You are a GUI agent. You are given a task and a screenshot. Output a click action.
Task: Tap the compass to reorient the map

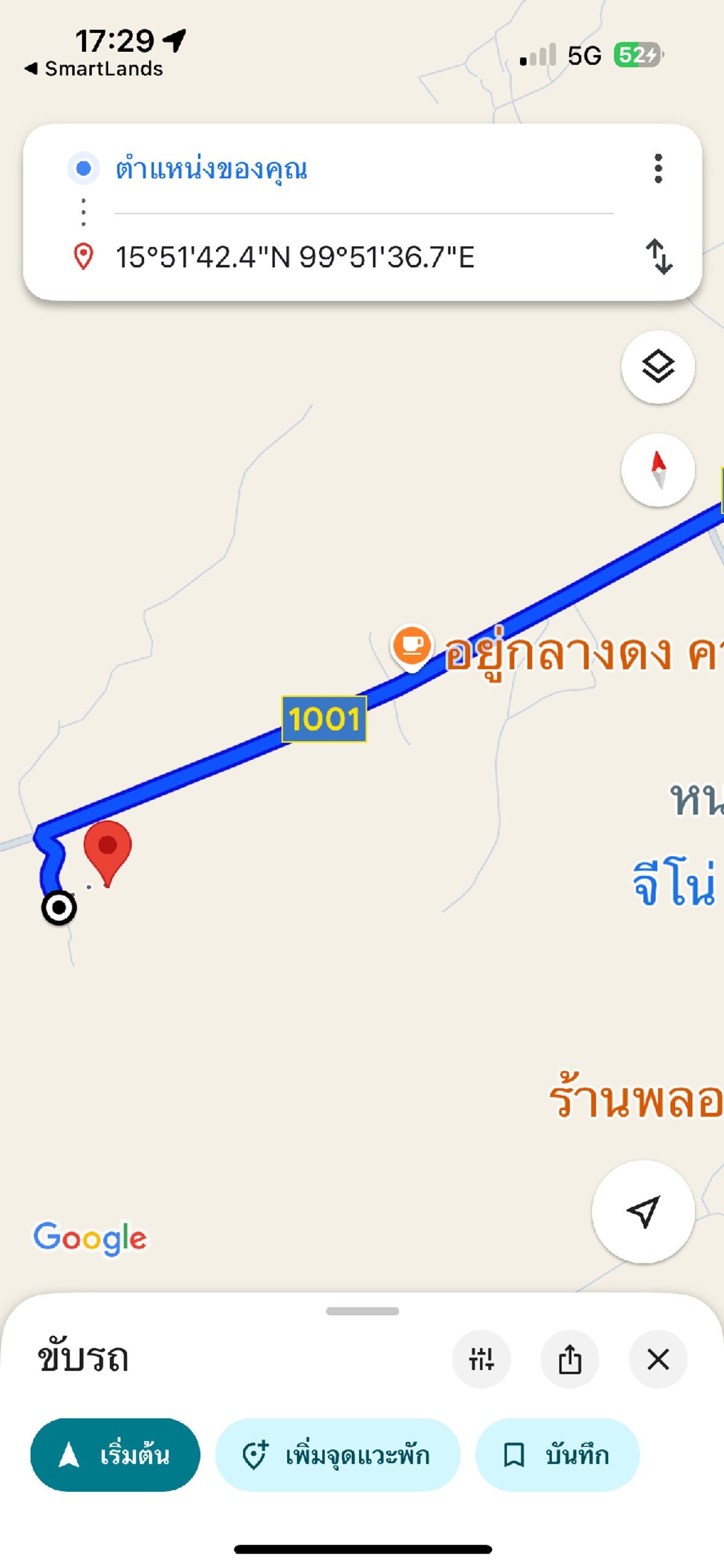[x=658, y=470]
